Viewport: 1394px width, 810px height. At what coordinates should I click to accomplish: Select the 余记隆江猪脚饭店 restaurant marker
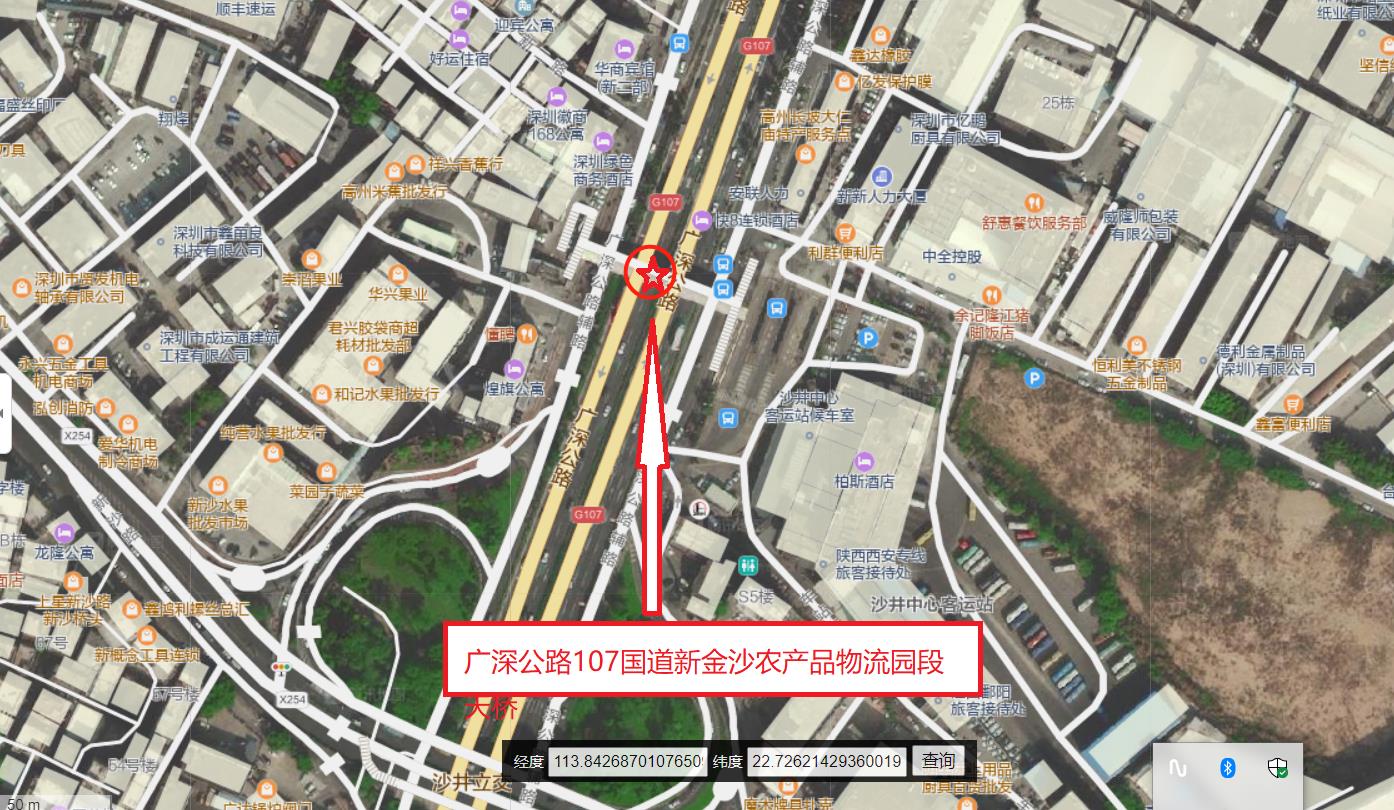pyautogui.click(x=991, y=295)
